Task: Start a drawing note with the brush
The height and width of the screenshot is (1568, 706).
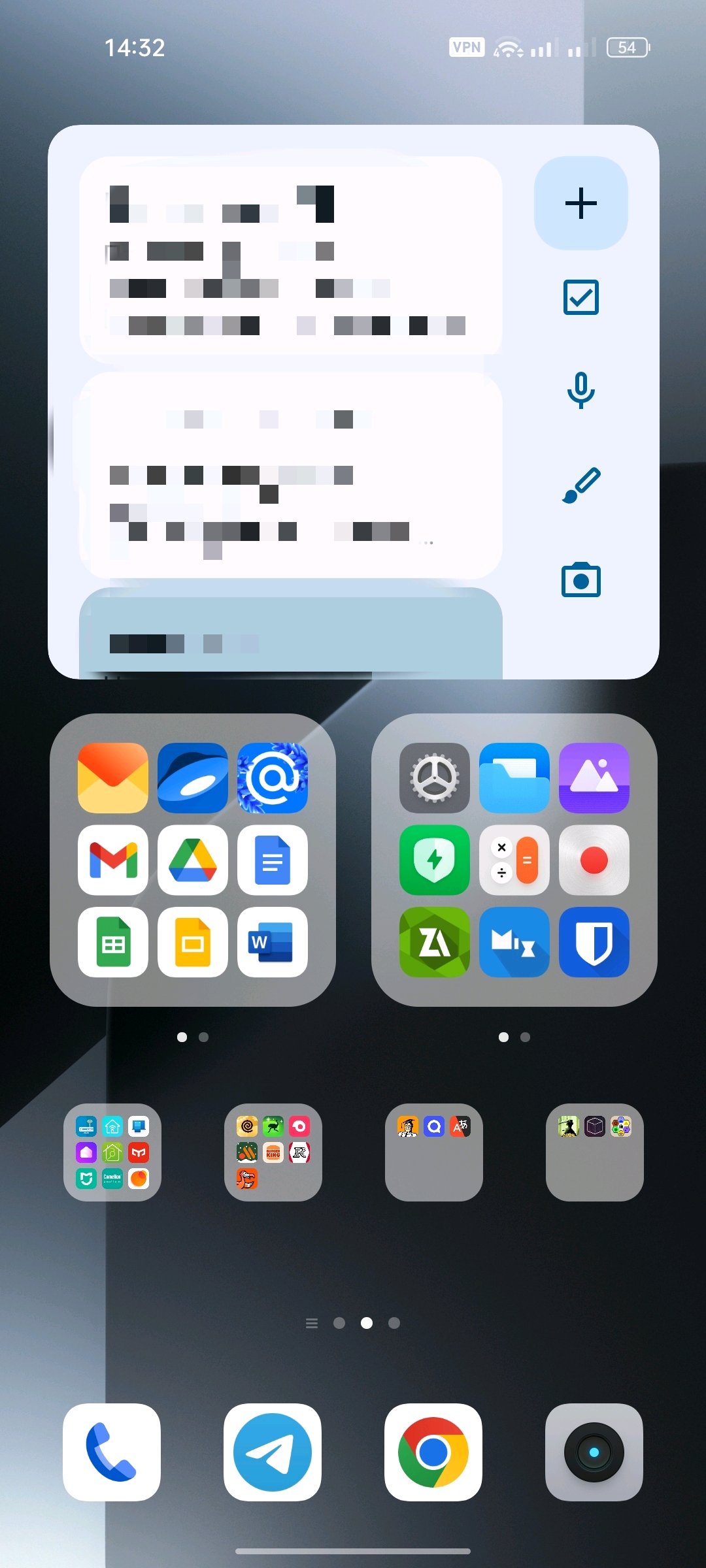Action: point(580,485)
